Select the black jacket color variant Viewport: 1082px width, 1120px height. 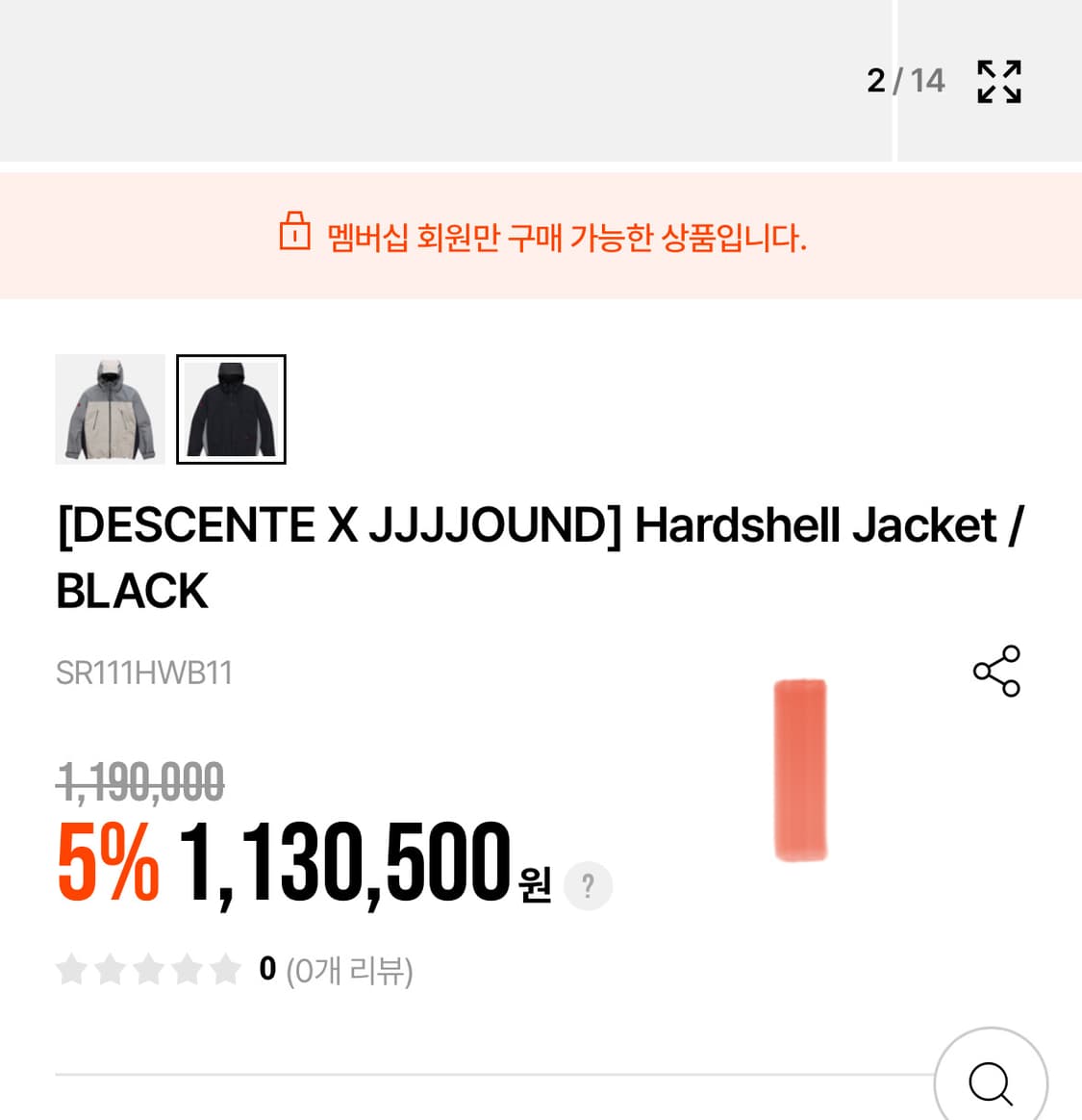pyautogui.click(x=231, y=409)
